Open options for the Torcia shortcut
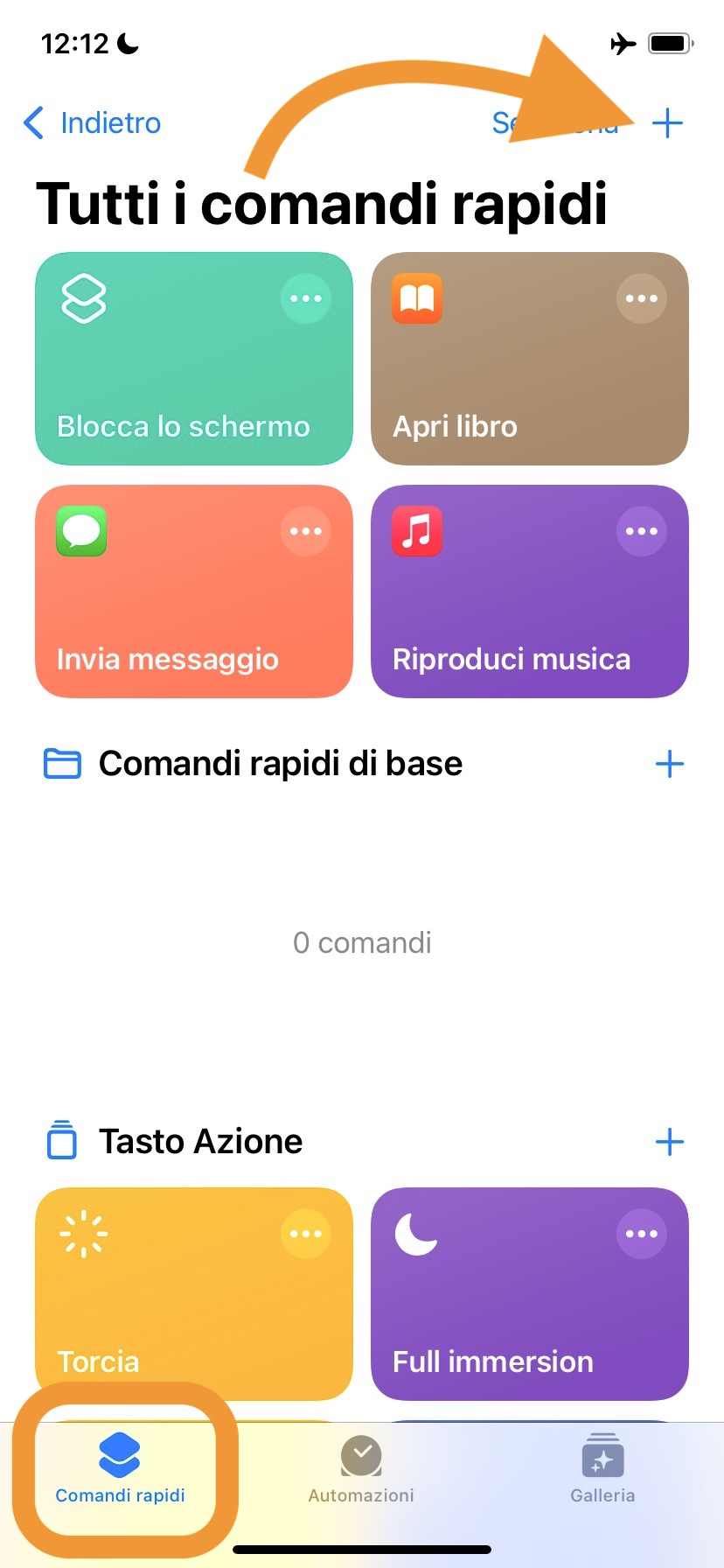The width and height of the screenshot is (724, 1568). coord(305,1234)
